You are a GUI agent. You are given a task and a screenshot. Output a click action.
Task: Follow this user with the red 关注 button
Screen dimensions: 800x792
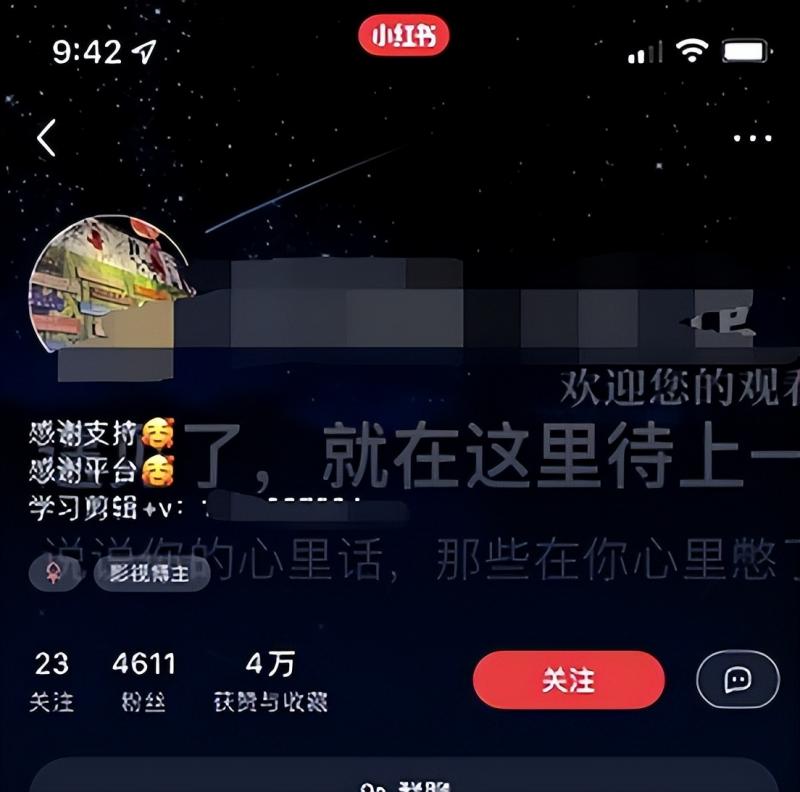point(568,681)
